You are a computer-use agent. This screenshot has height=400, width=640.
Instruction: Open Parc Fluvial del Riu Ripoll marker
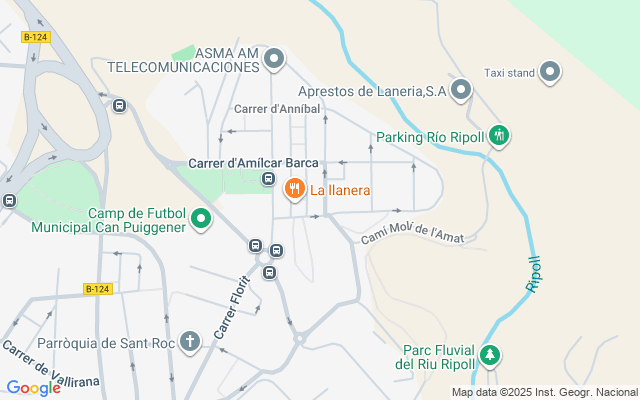[489, 355]
